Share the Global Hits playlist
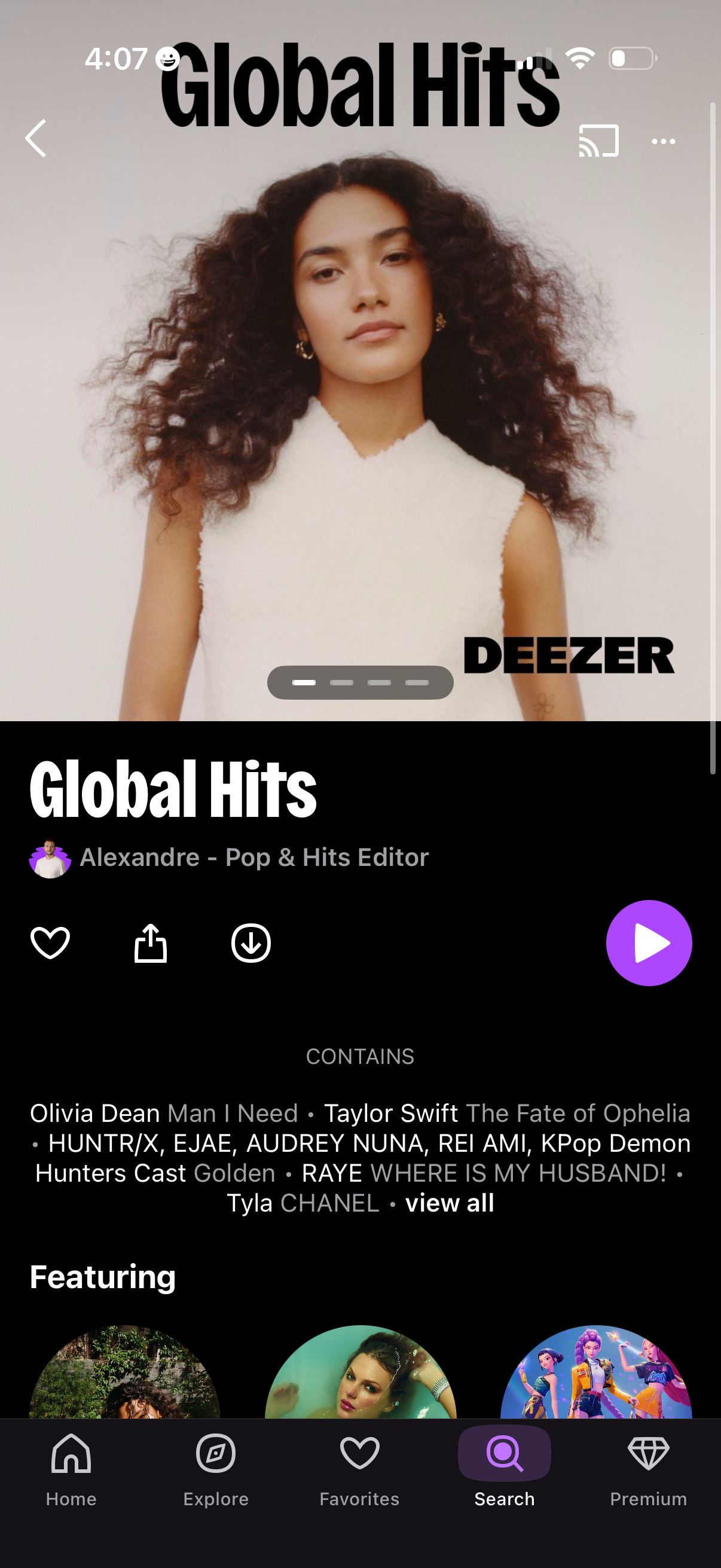This screenshot has height=1568, width=721. coord(150,942)
